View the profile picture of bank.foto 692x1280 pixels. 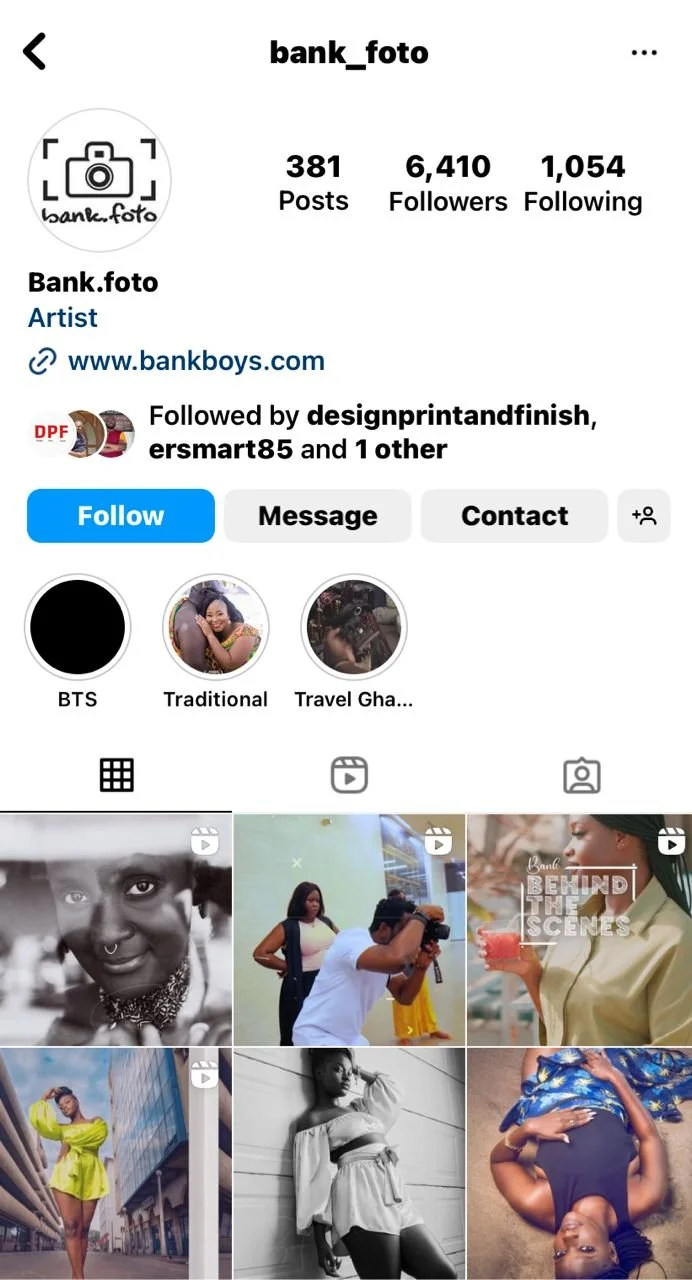pyautogui.click(x=99, y=181)
